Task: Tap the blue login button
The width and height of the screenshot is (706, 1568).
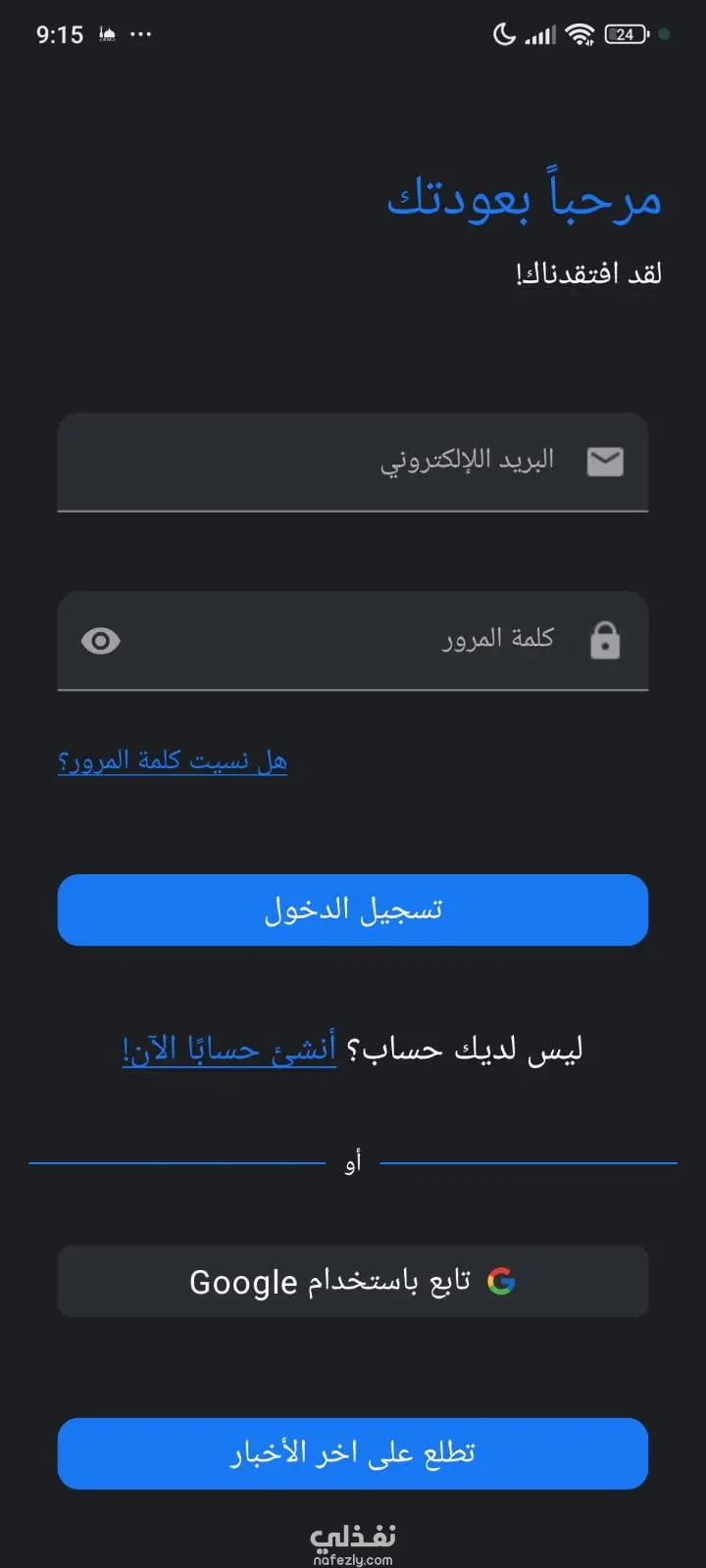Action: (353, 909)
